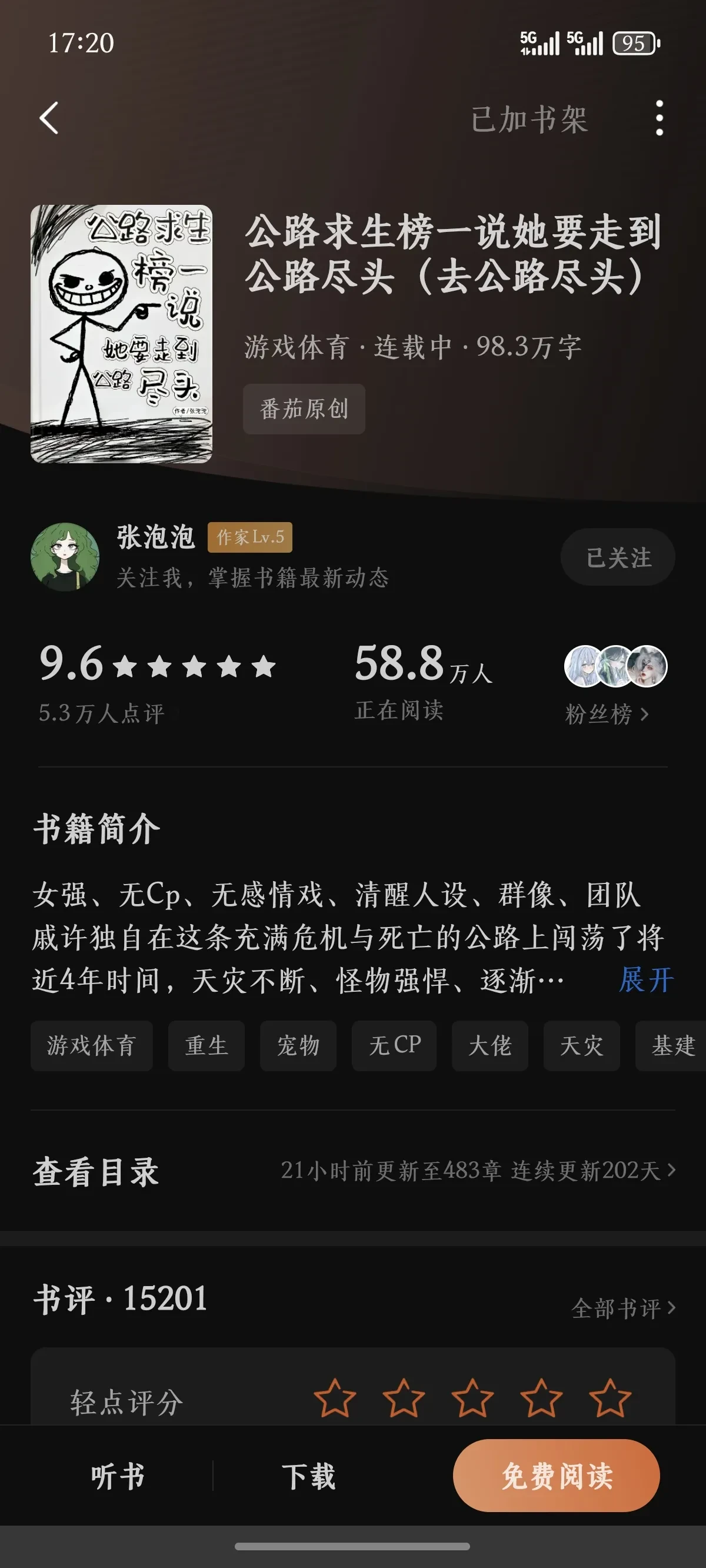Select the 天灾 tag chip

click(582, 1046)
